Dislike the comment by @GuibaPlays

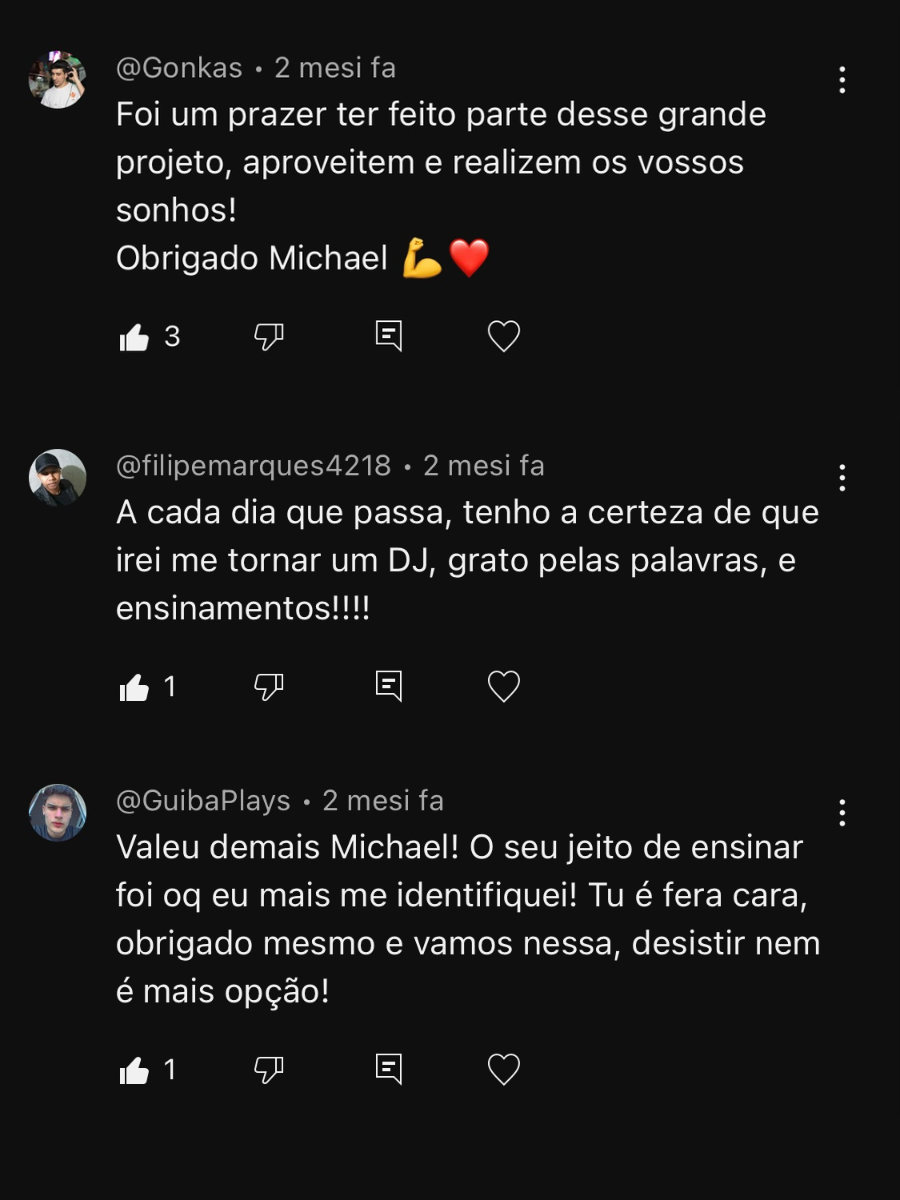(269, 1071)
